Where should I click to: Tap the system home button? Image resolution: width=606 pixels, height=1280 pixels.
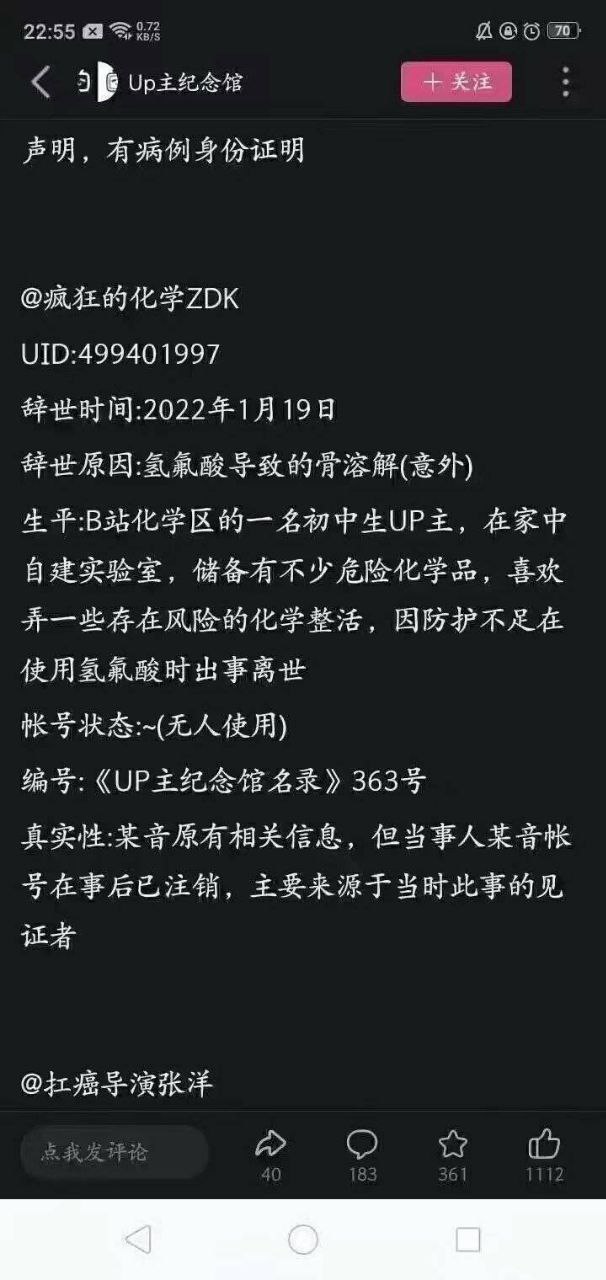(x=303, y=1240)
